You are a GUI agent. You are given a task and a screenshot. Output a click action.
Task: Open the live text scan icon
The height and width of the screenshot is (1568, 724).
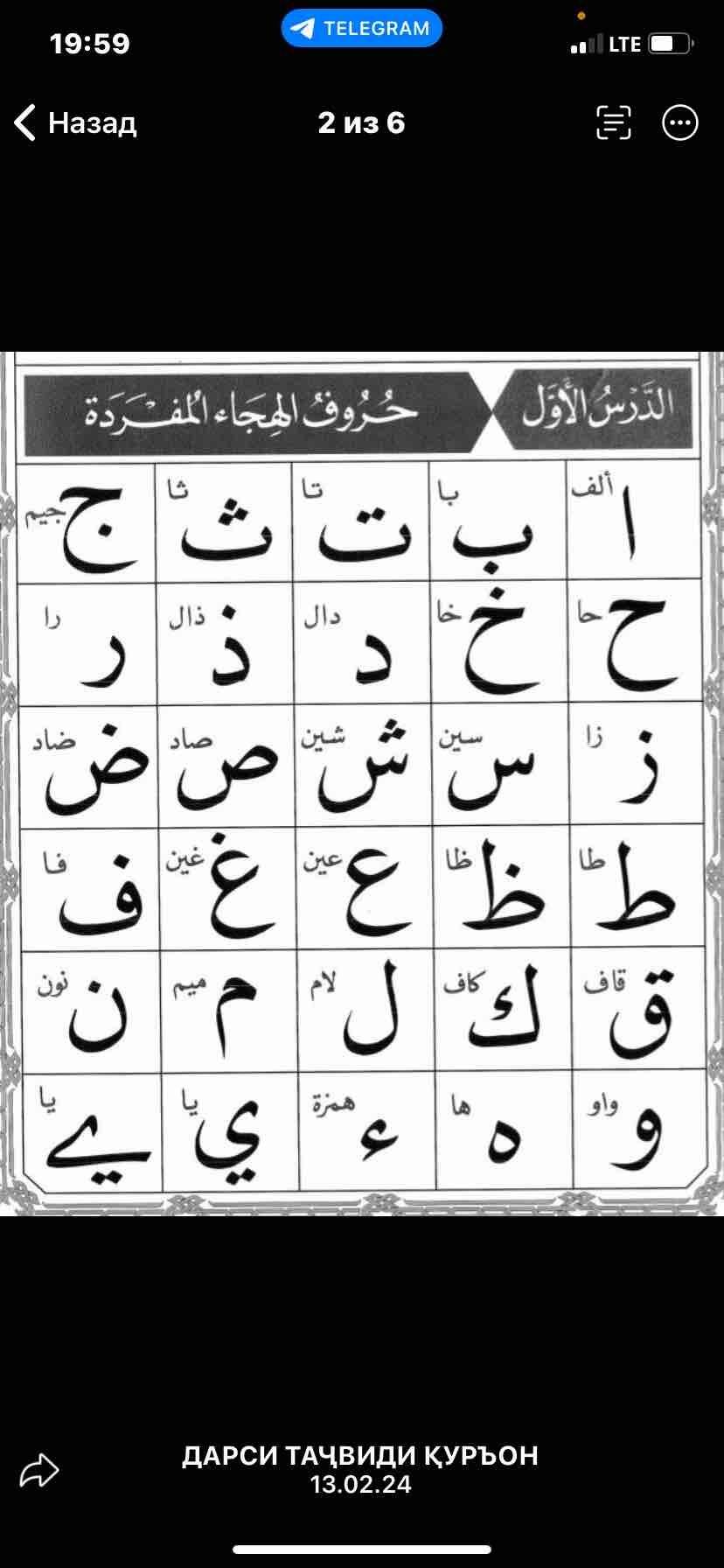[x=613, y=123]
